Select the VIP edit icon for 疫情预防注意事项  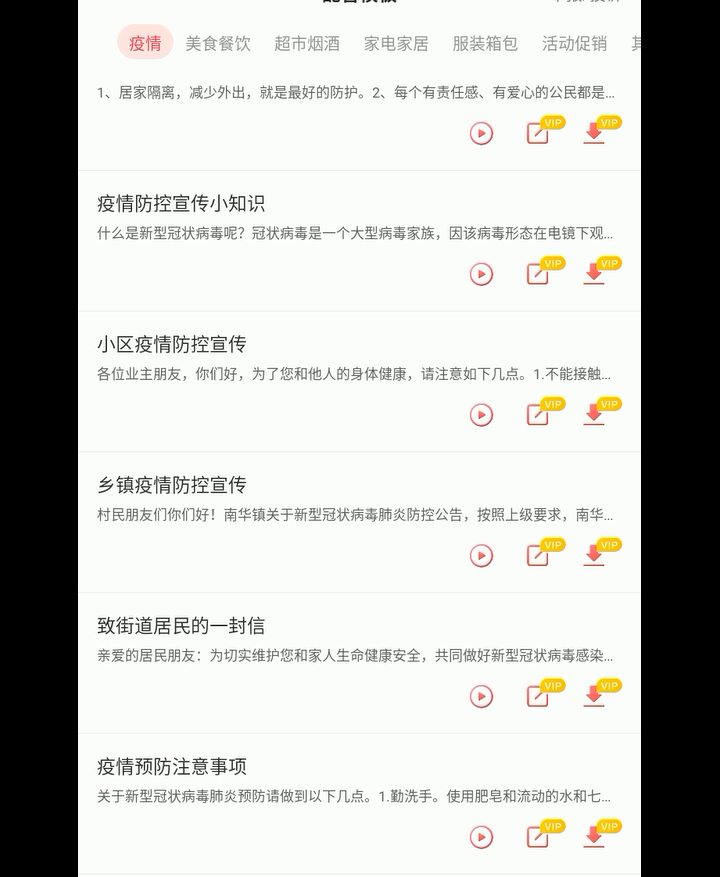tap(537, 837)
